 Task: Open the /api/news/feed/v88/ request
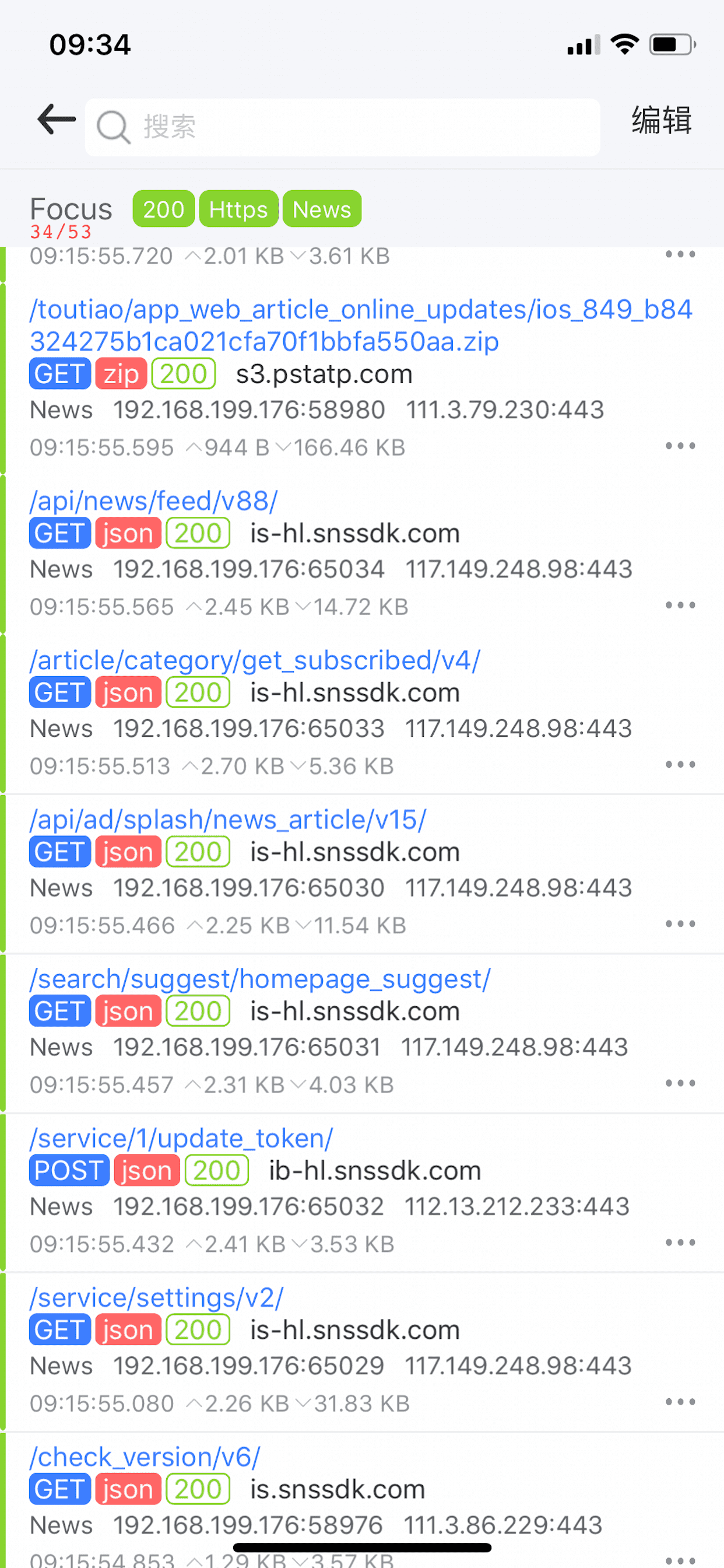pos(362,554)
